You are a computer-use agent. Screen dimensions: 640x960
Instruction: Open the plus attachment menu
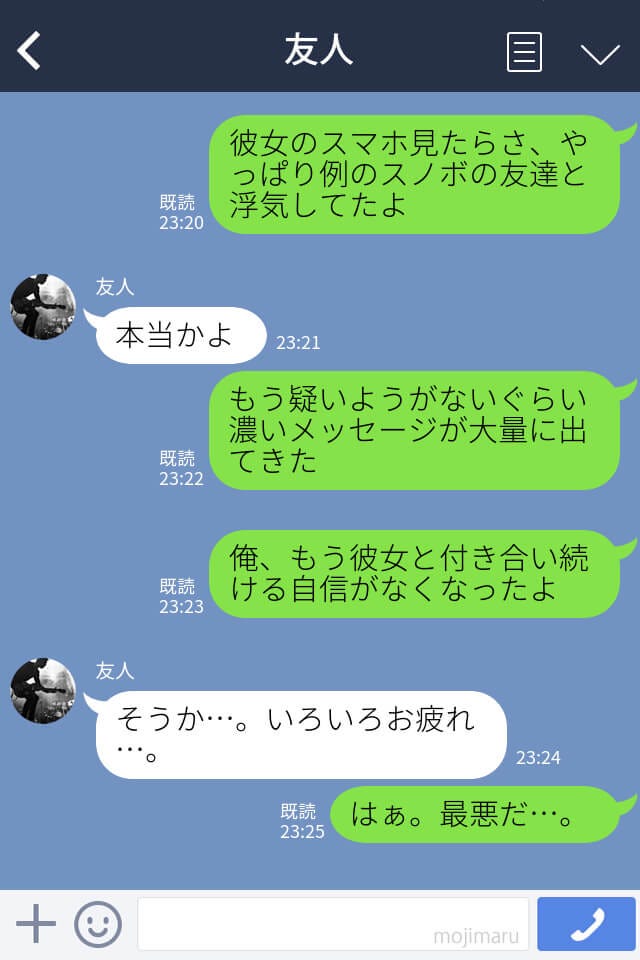36,924
